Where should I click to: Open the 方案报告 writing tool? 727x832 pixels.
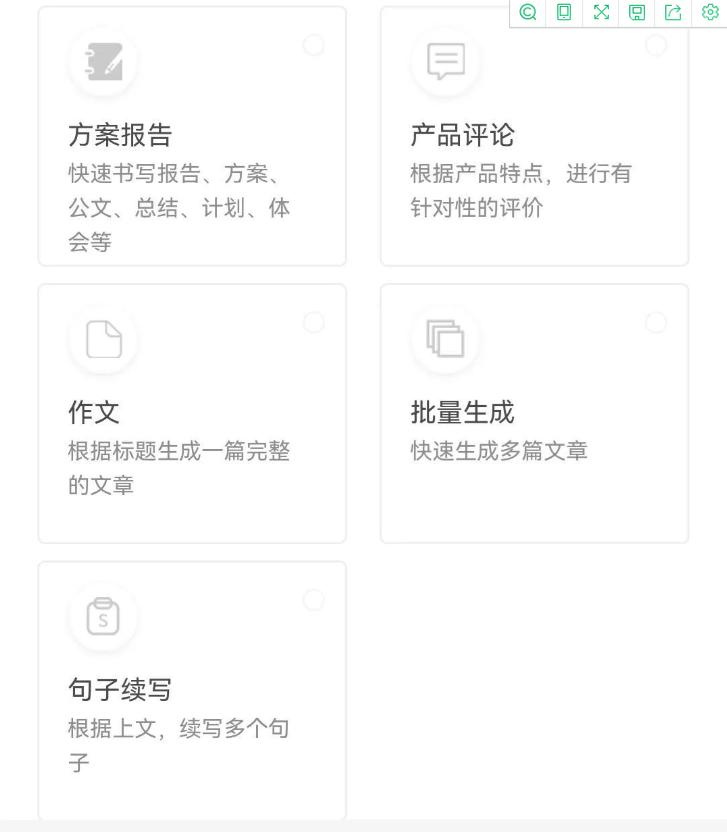tap(192, 137)
